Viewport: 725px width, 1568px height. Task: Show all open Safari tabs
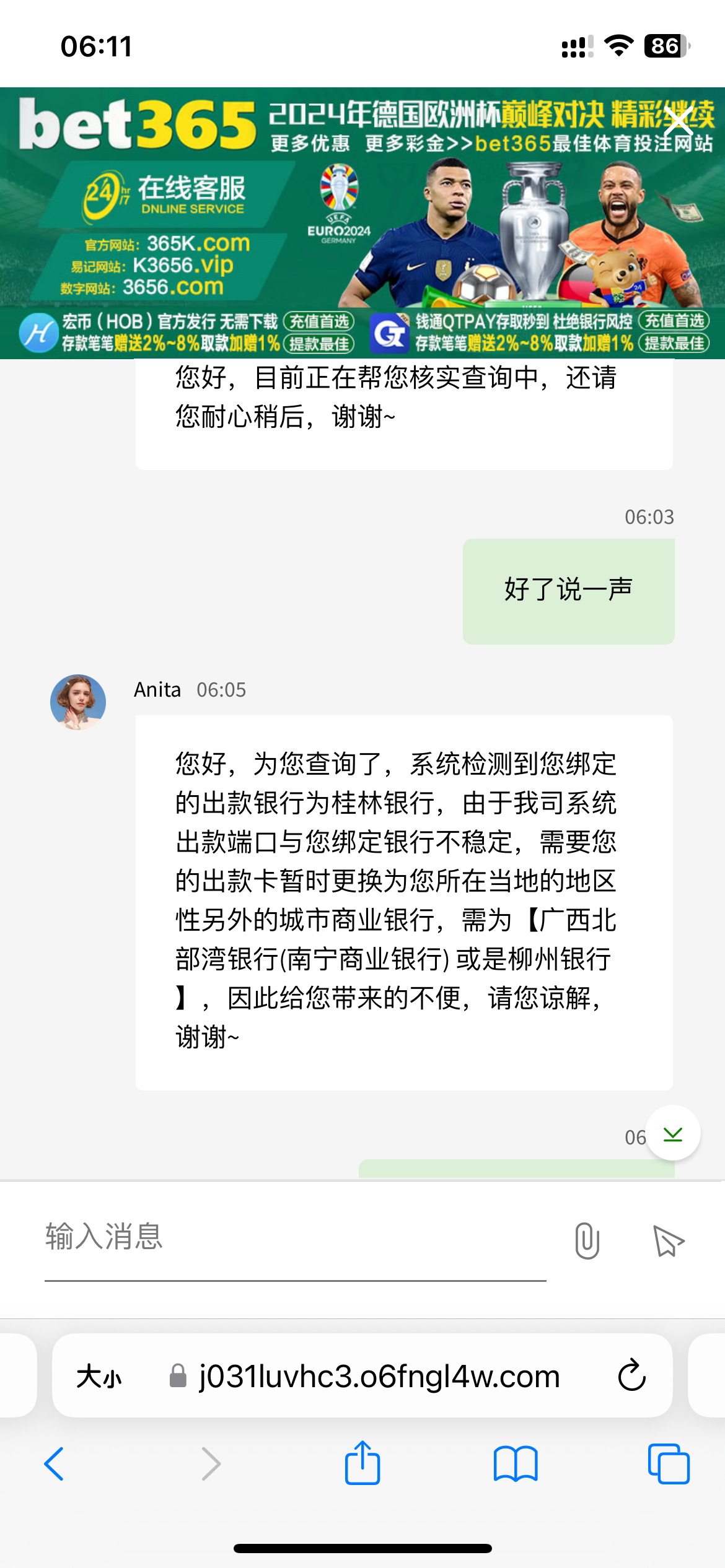(x=668, y=1464)
